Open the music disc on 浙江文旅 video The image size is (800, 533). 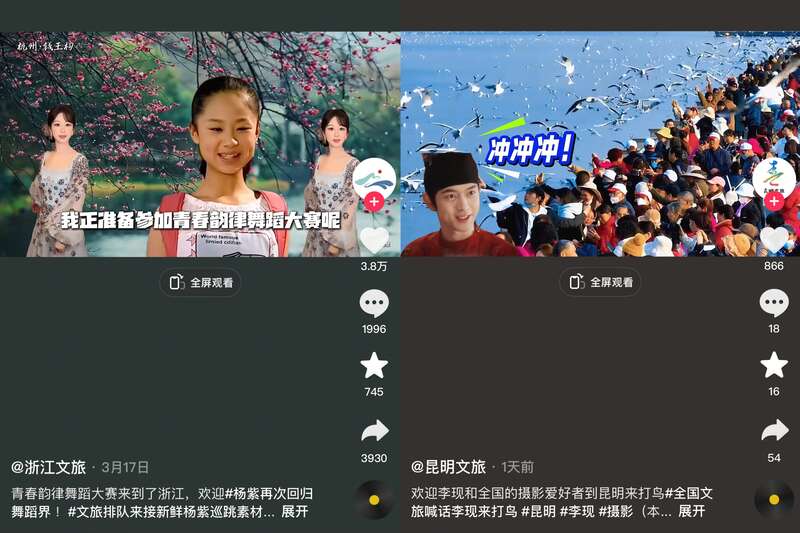[374, 499]
